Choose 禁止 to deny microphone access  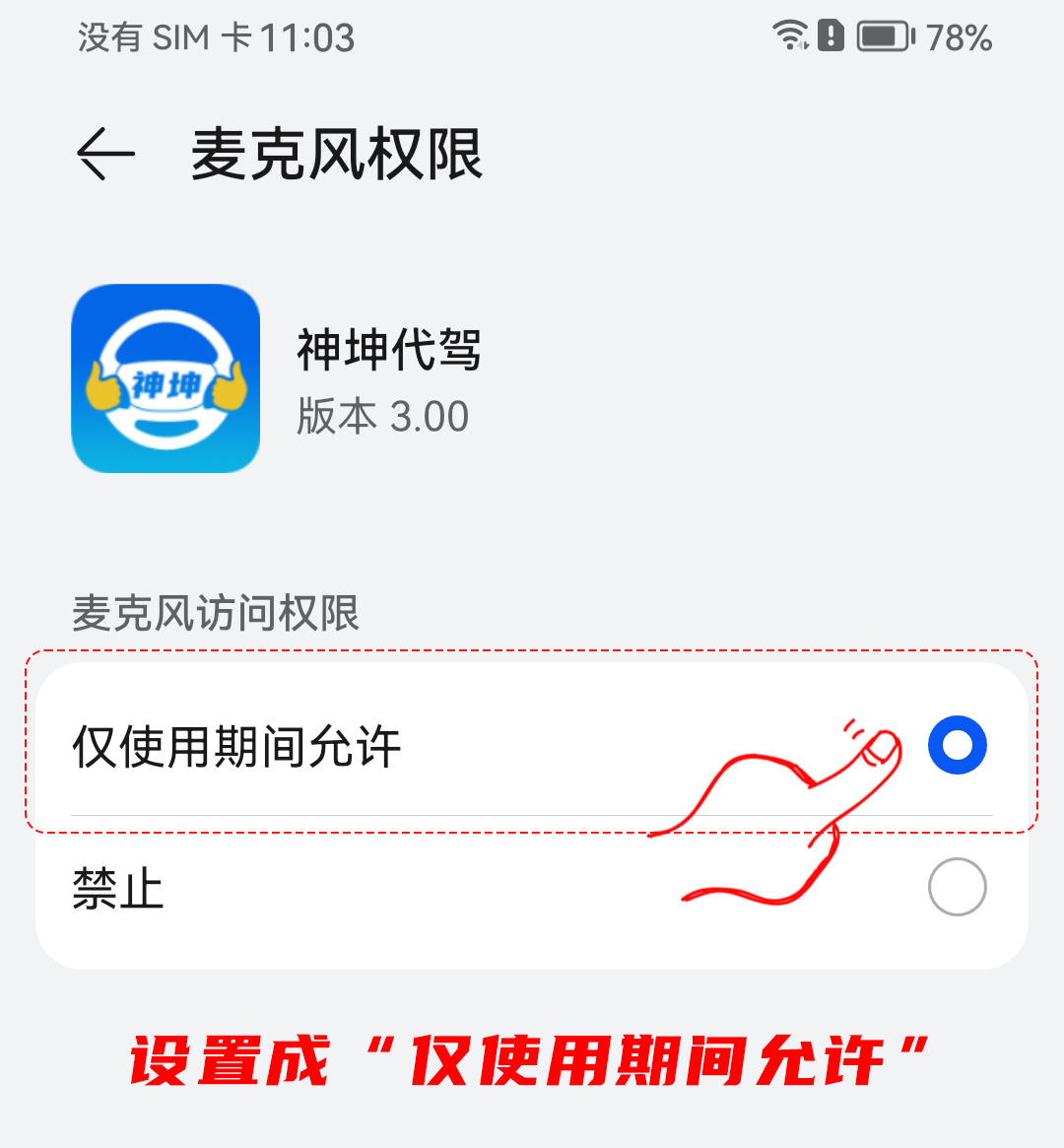(x=956, y=887)
